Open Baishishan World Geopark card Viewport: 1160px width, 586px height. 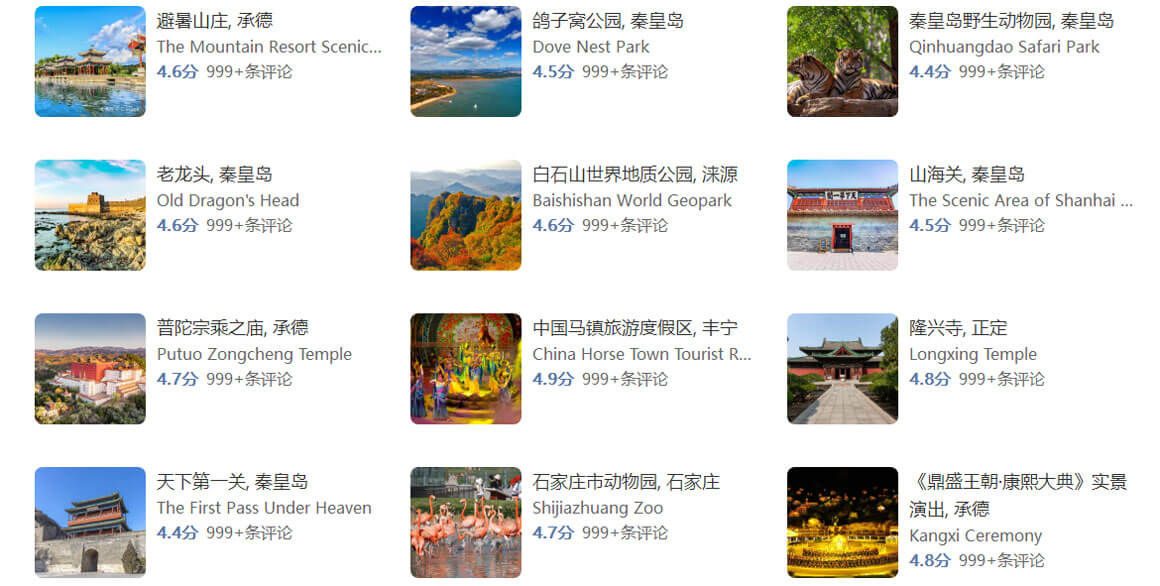(631, 200)
